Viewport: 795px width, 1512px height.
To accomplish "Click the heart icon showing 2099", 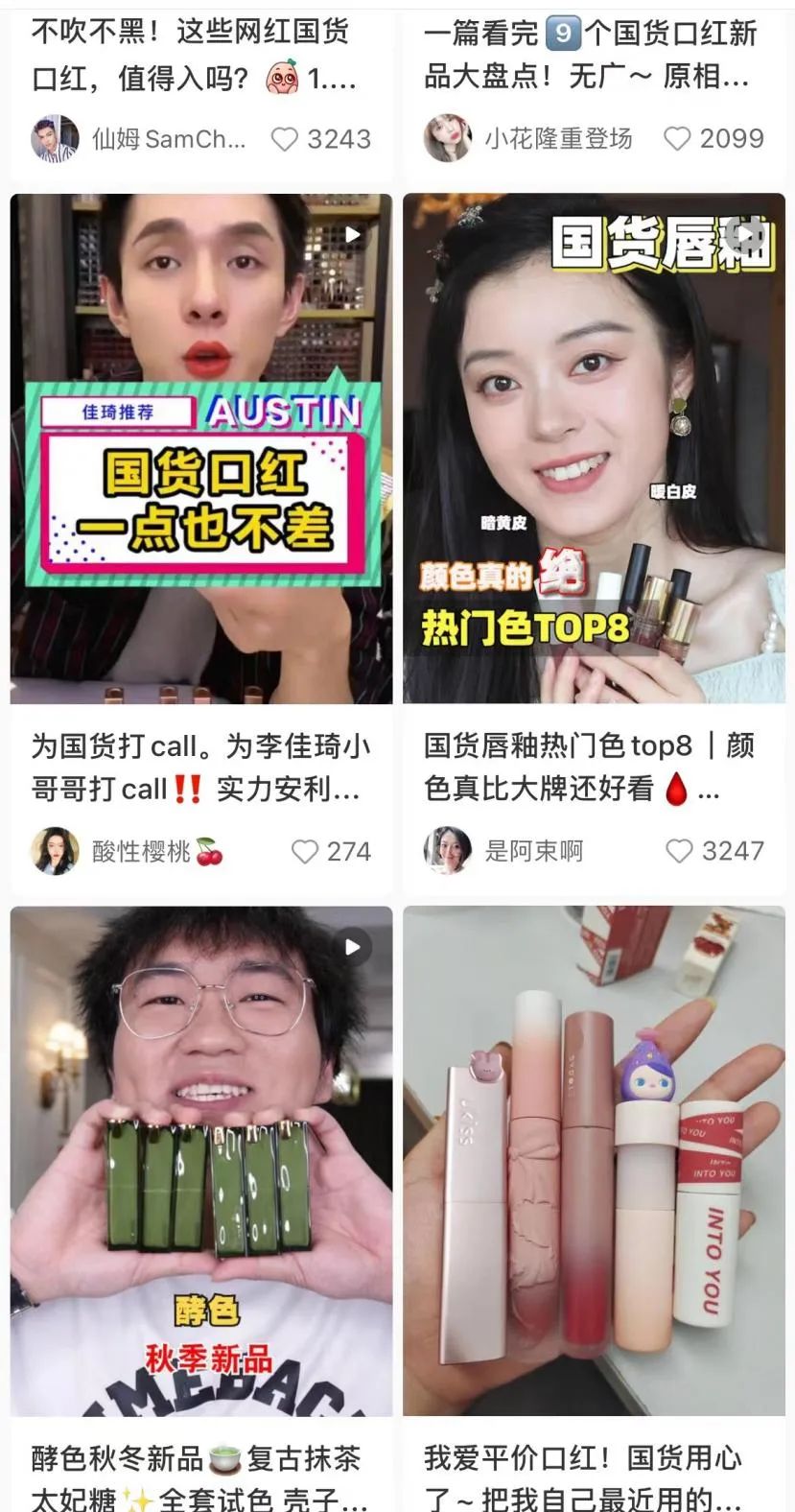I will click(679, 139).
